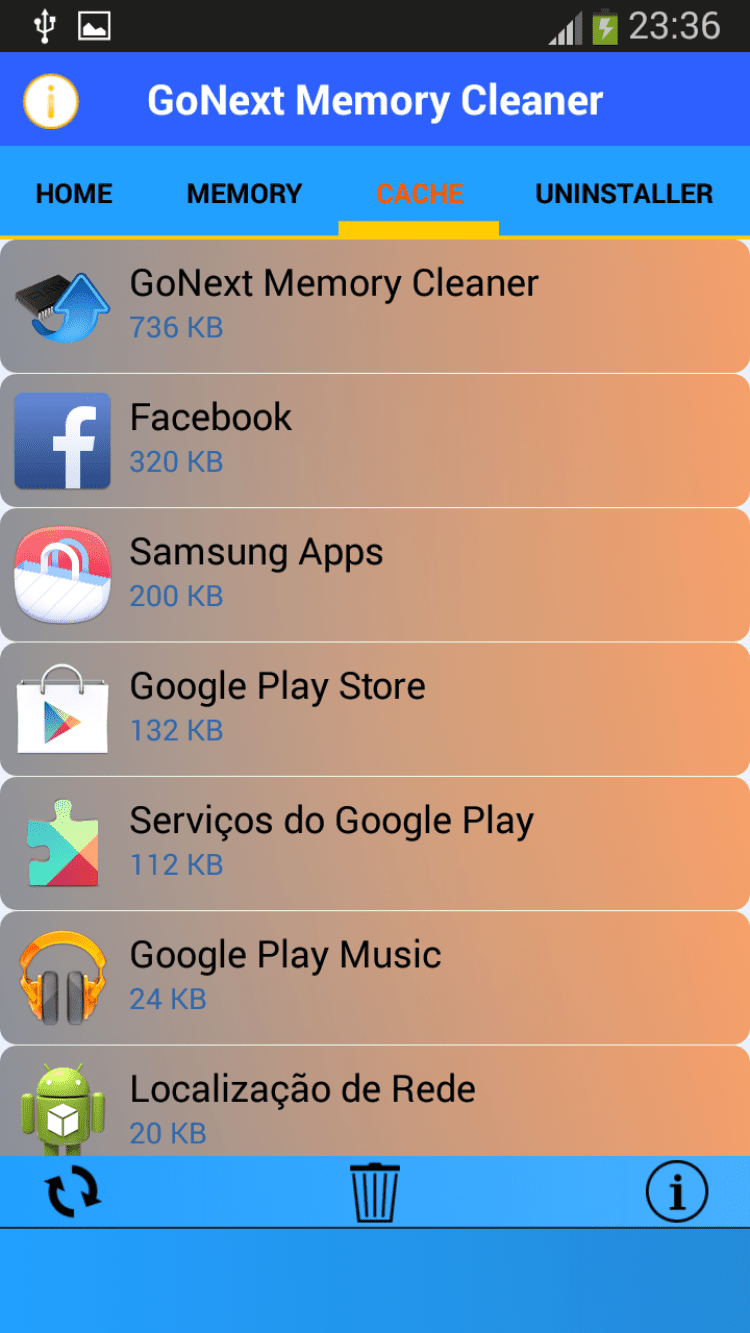The image size is (750, 1333).
Task: Select the CACHE tab
Action: click(420, 193)
